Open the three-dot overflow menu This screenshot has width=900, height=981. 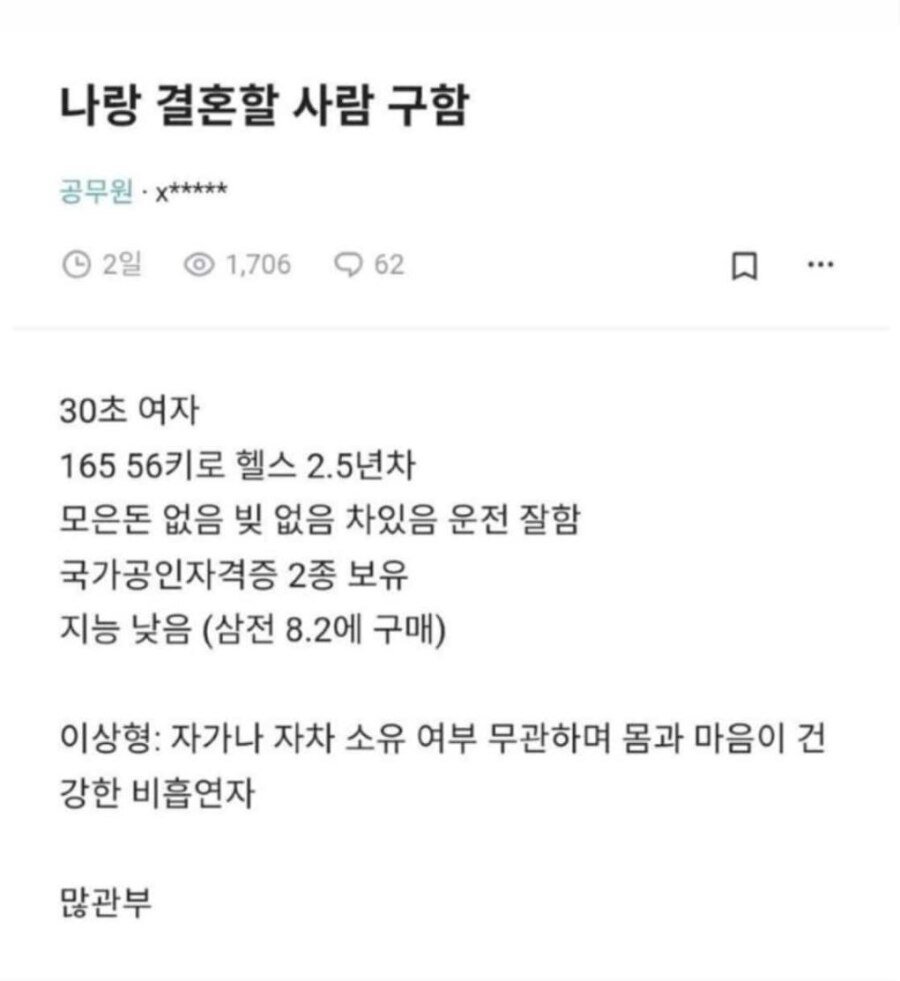tap(820, 265)
